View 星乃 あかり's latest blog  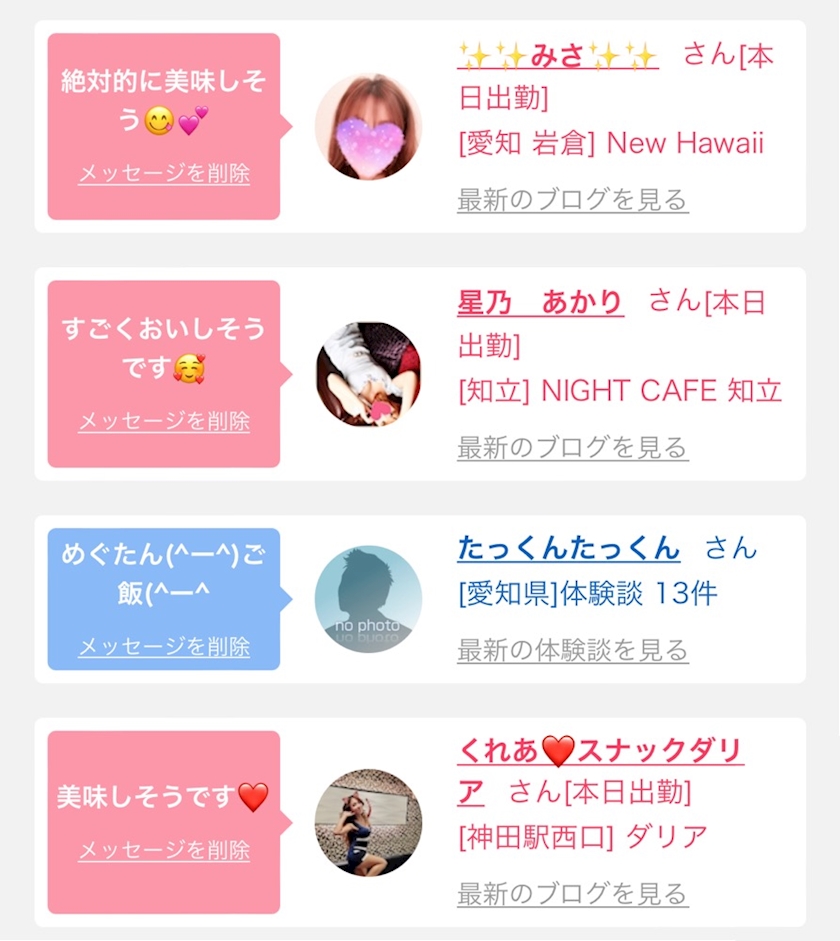573,448
